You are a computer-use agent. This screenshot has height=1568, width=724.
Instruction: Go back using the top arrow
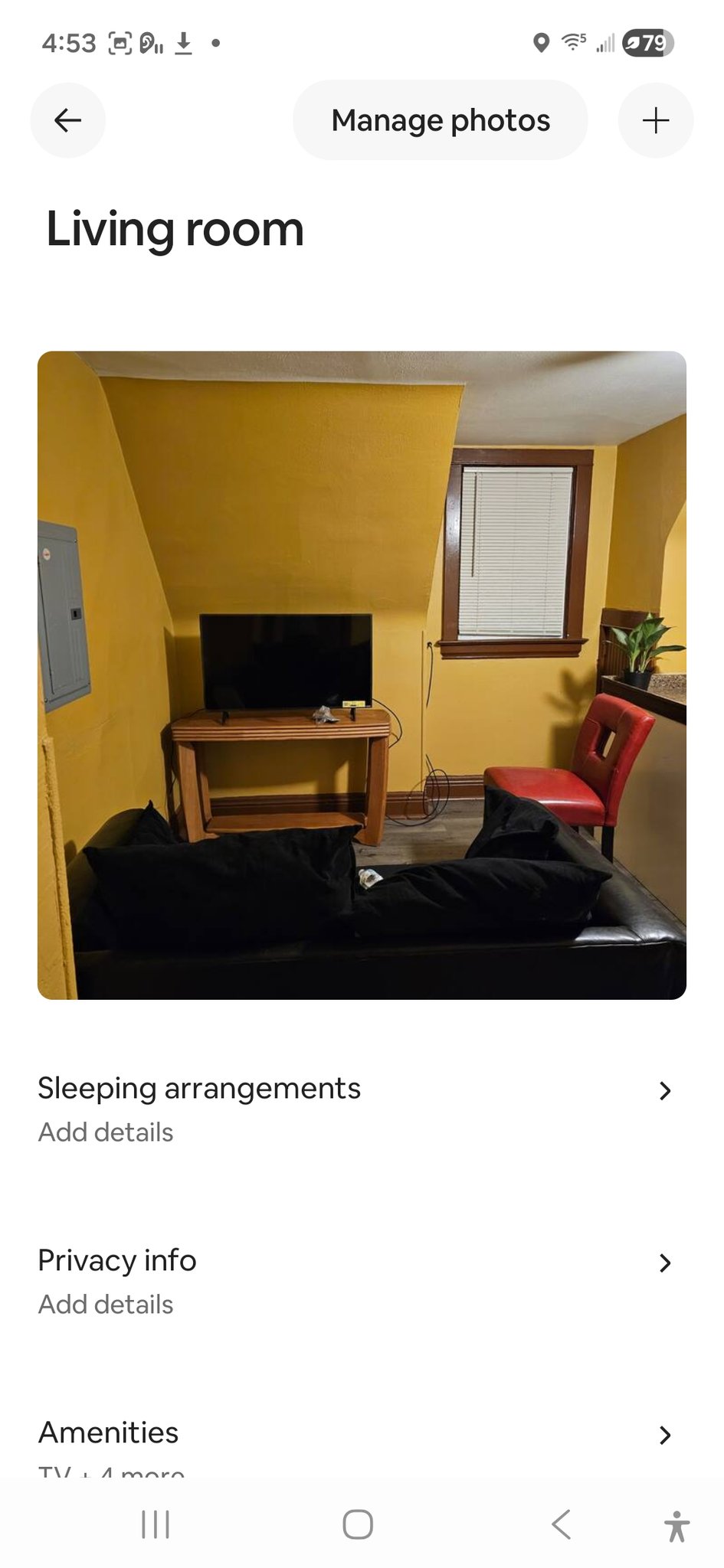(67, 120)
